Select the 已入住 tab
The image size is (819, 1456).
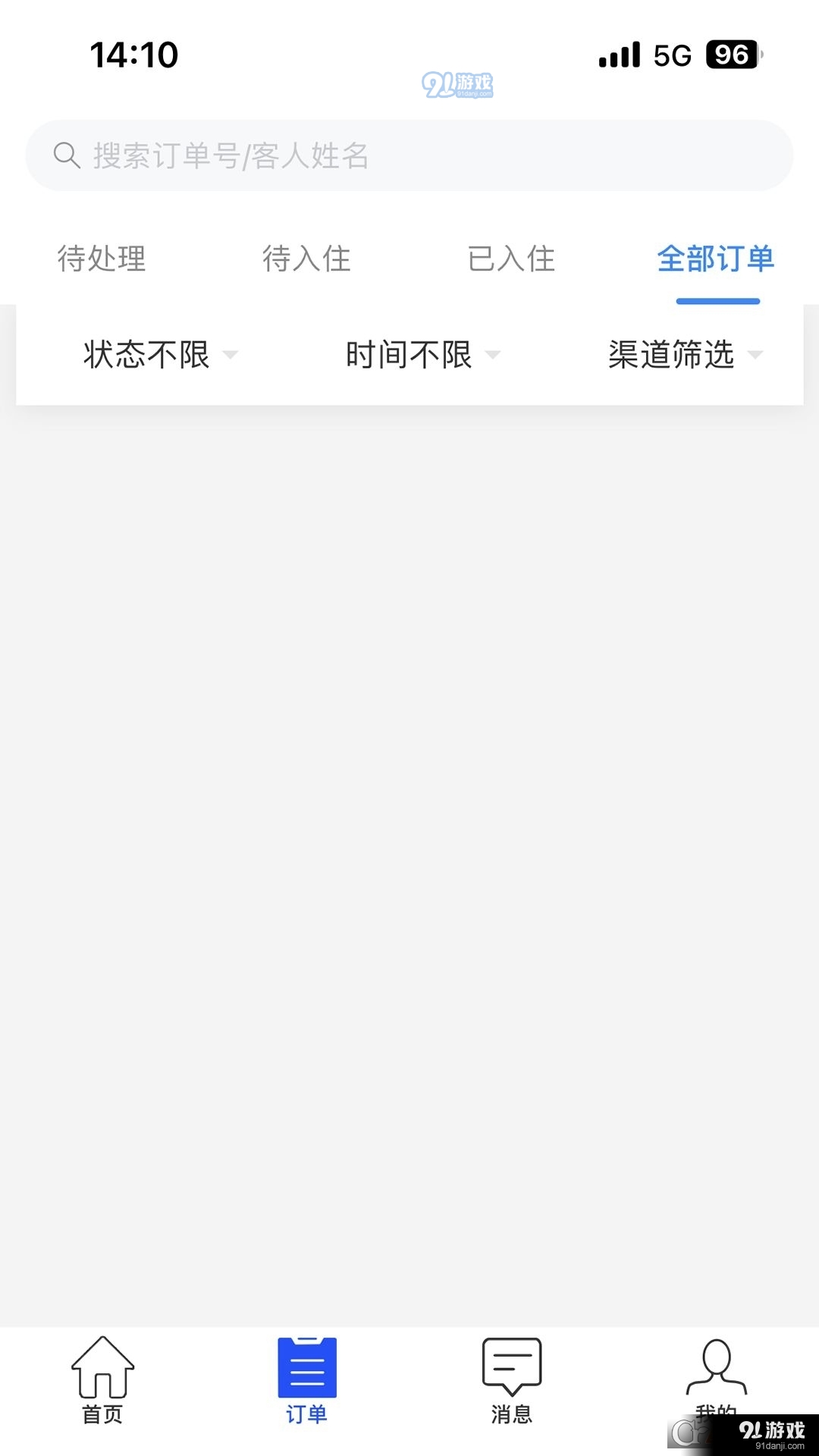point(512,259)
